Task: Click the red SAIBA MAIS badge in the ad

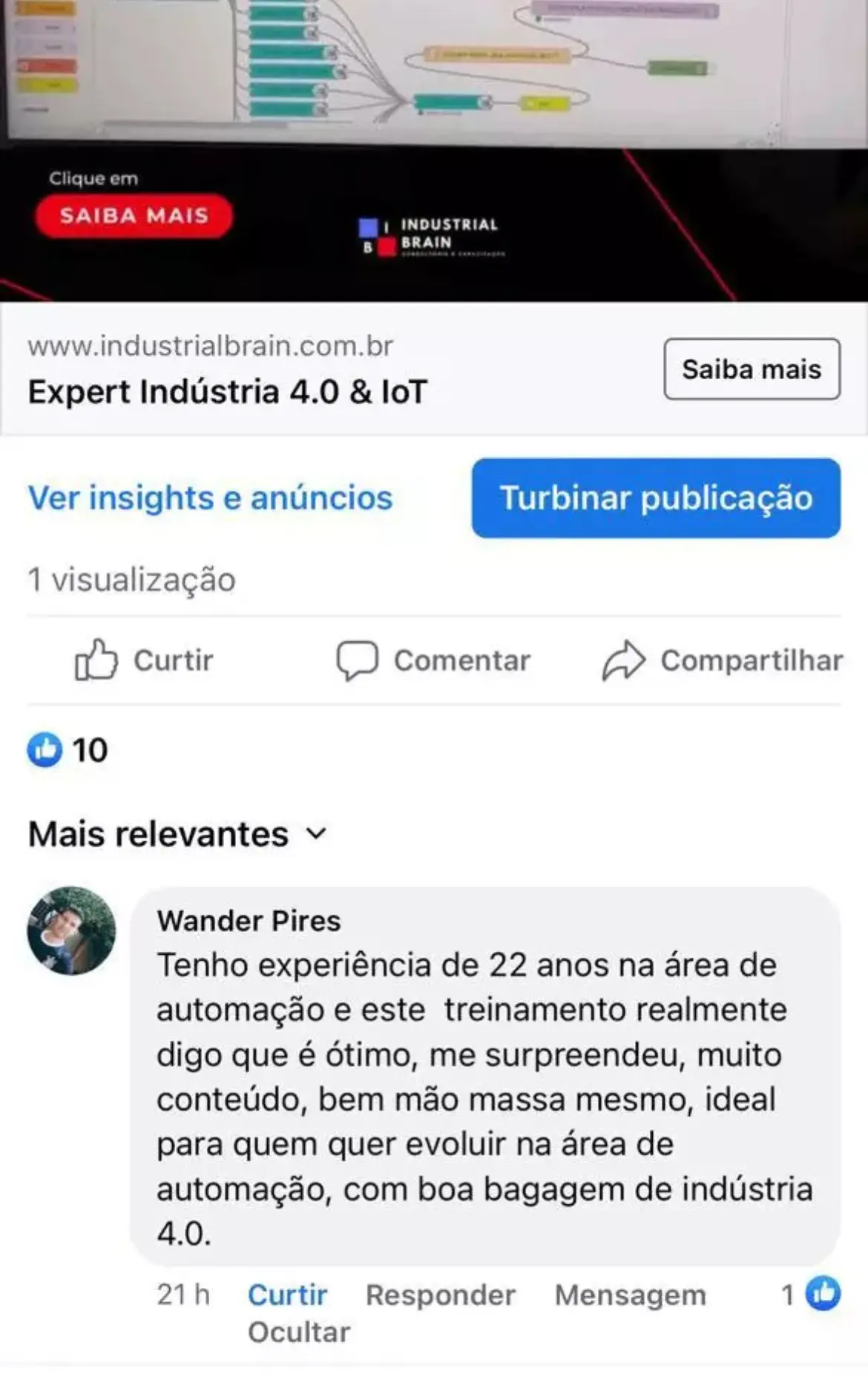Action: pos(134,216)
